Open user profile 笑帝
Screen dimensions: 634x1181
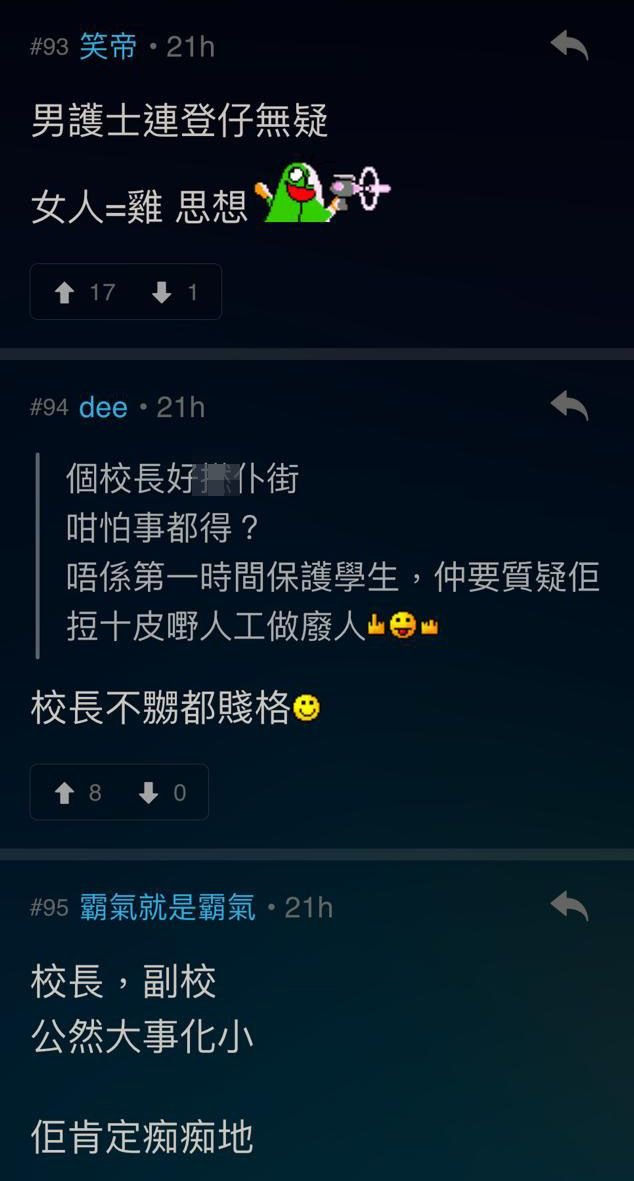[108, 47]
